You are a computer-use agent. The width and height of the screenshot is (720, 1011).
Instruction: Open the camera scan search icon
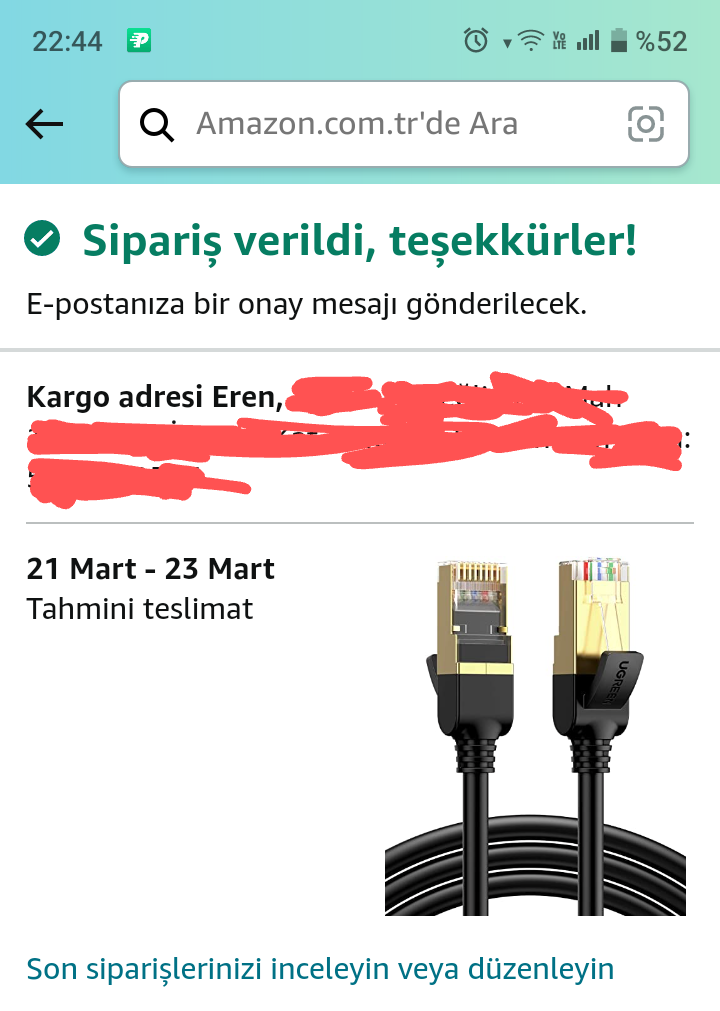(645, 124)
